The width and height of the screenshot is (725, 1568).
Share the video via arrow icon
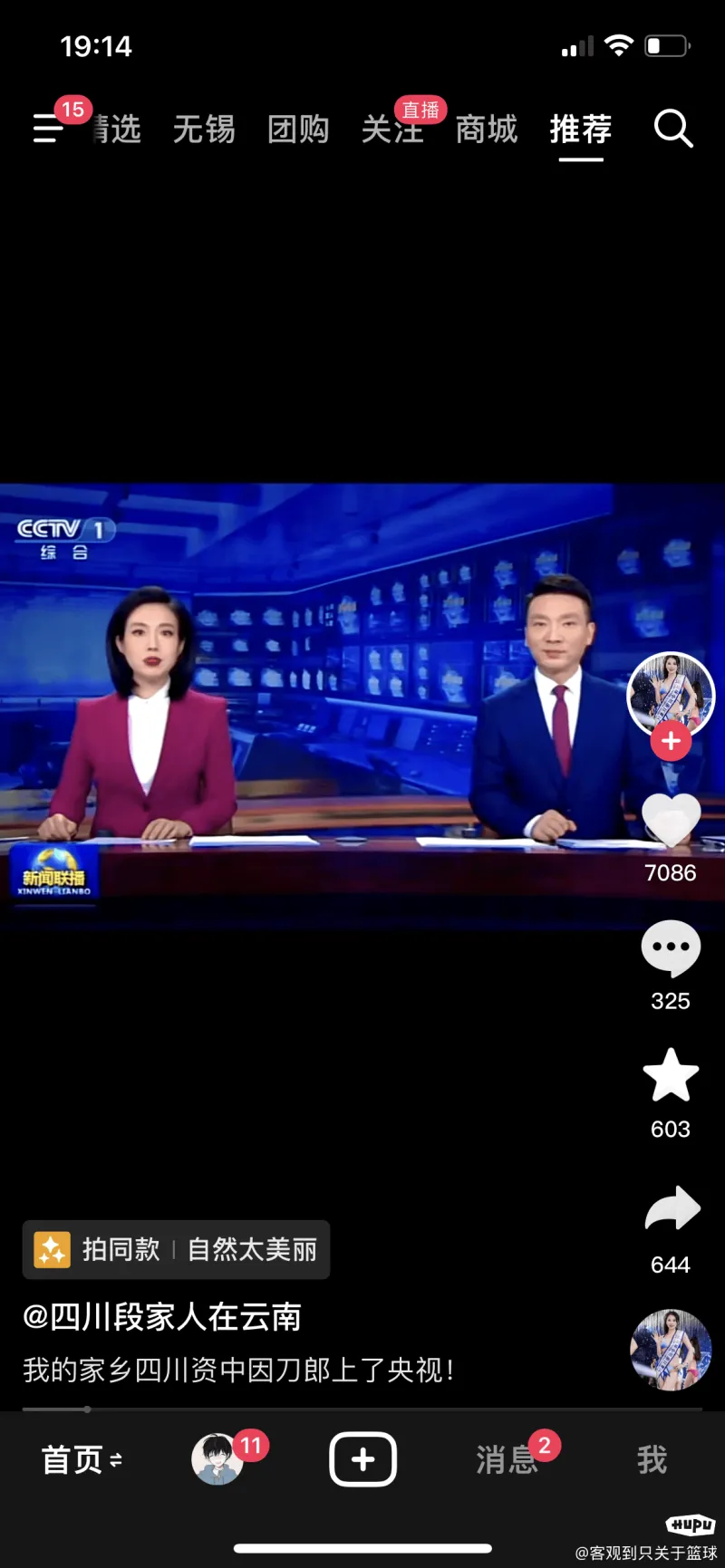(672, 1209)
